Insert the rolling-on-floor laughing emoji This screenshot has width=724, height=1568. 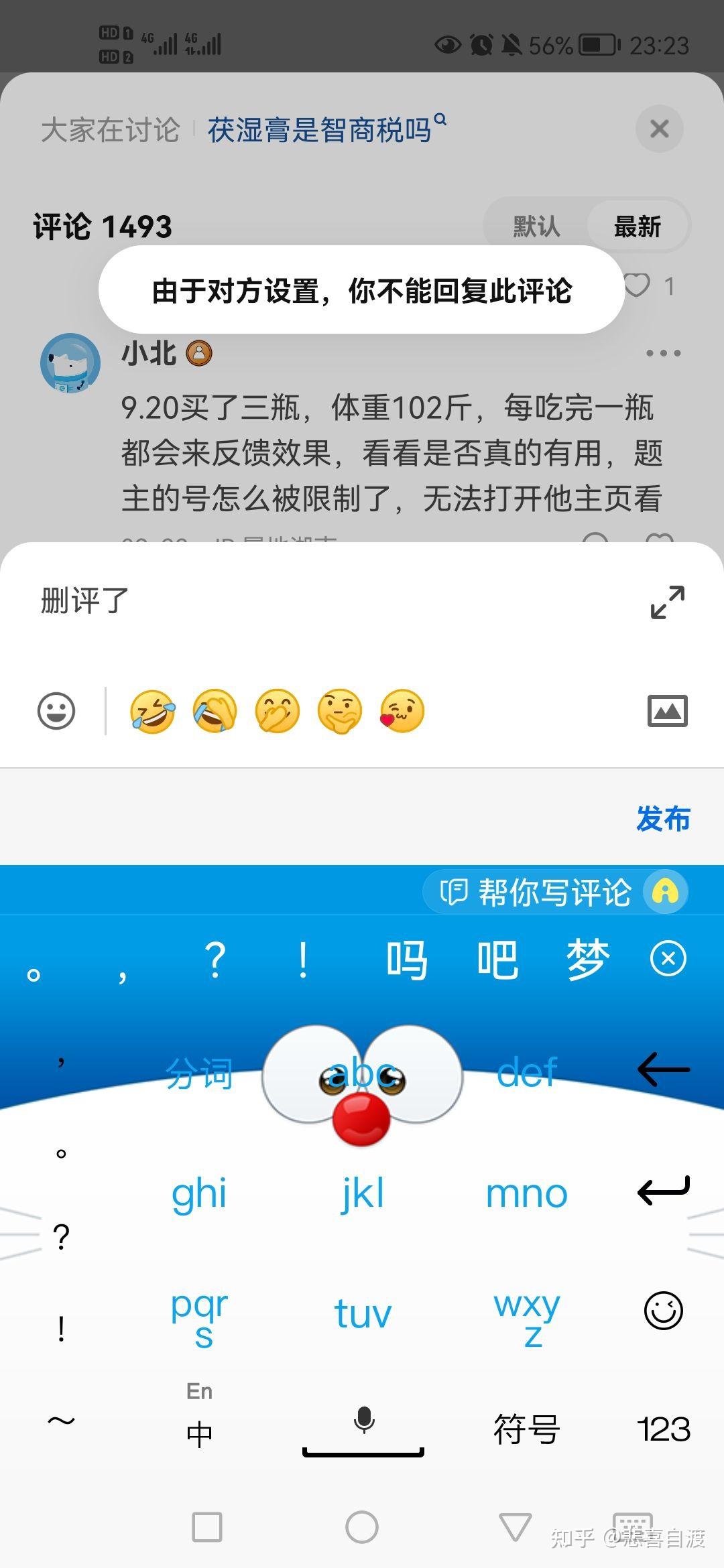point(153,711)
